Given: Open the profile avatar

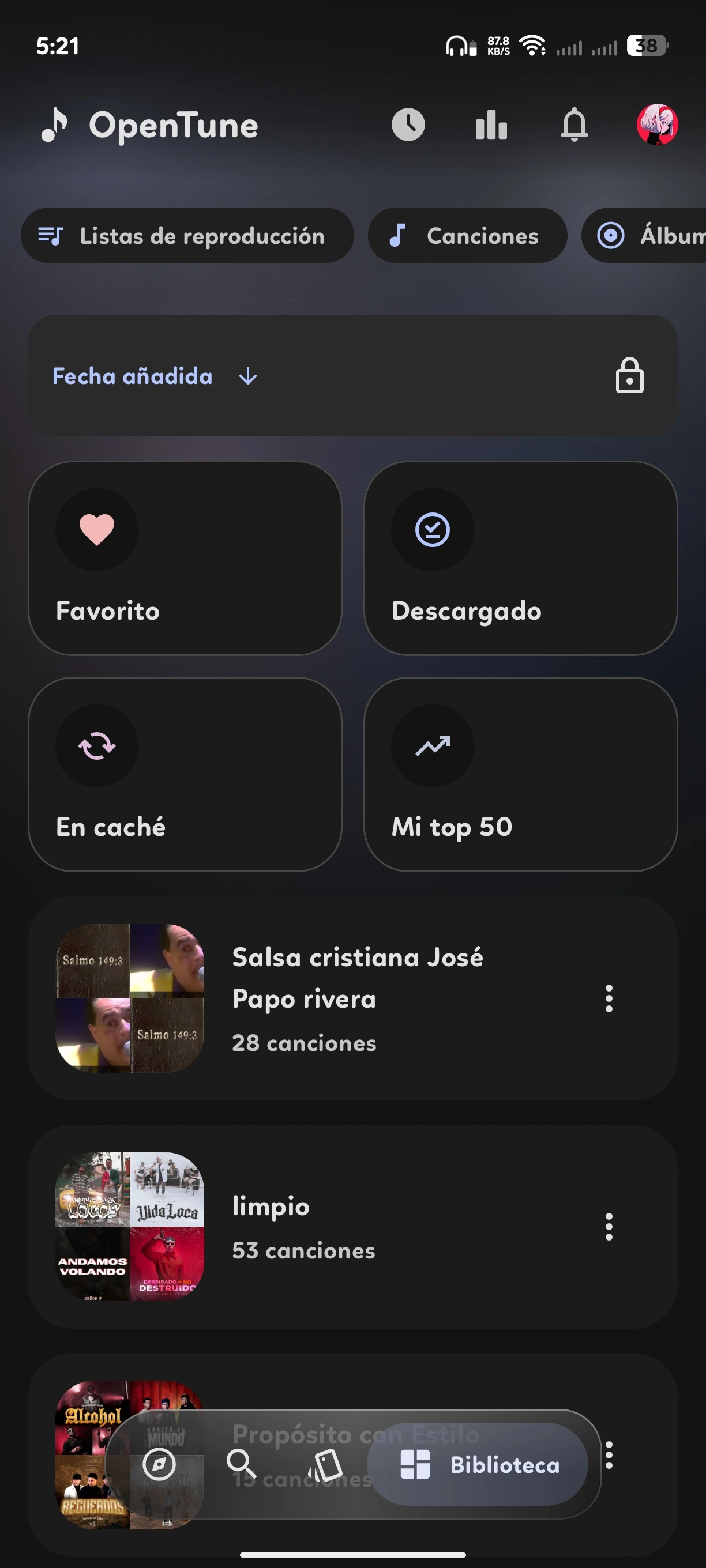Looking at the screenshot, I should [x=656, y=126].
